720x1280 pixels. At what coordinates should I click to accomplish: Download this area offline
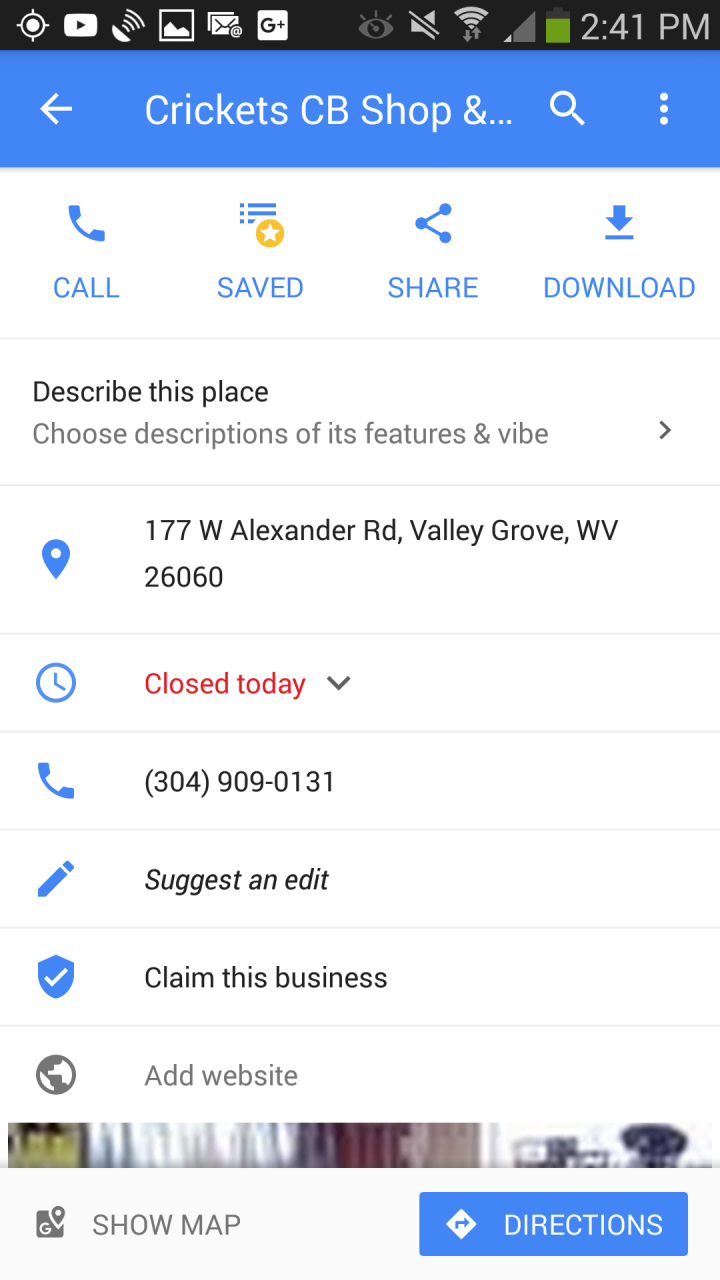(619, 252)
